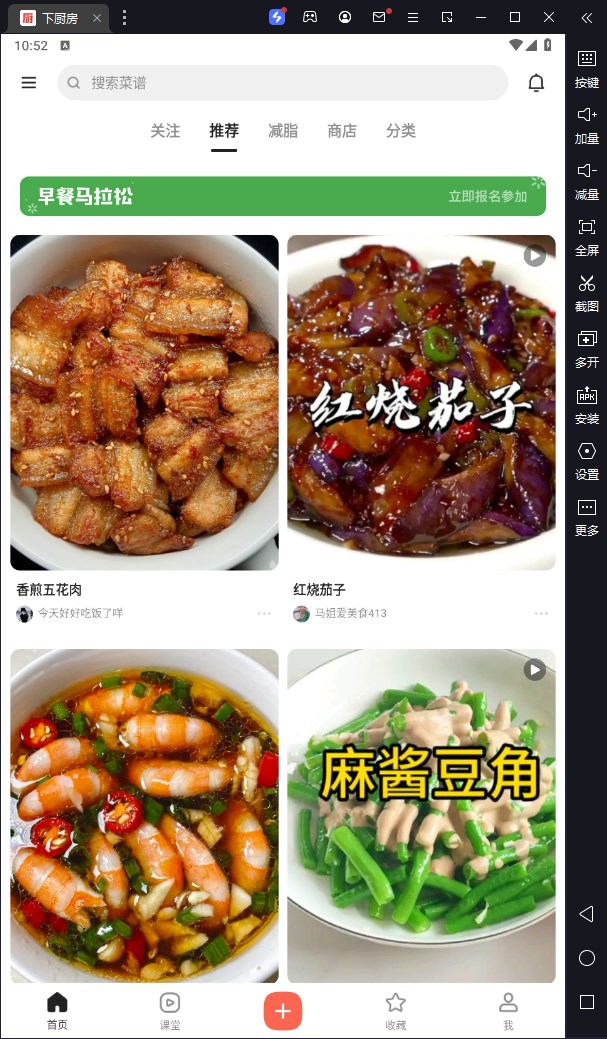
Task: Open the hamburger drawer menu
Action: tap(29, 83)
